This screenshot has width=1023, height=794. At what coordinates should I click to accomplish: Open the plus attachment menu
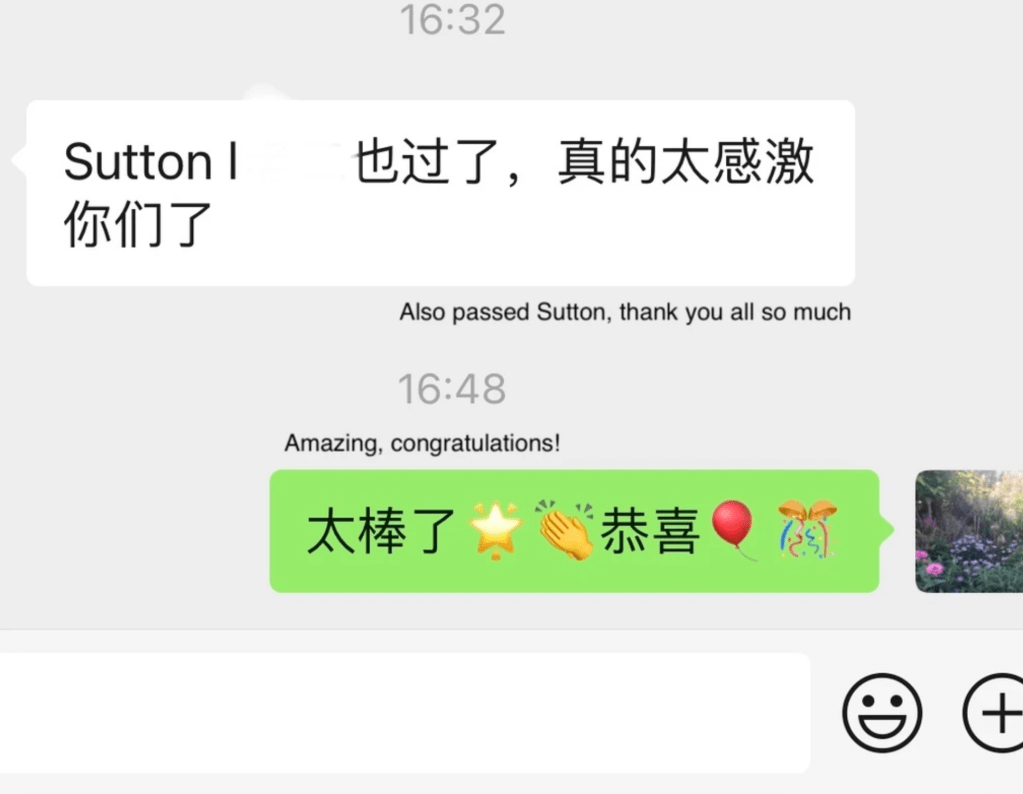click(x=995, y=712)
